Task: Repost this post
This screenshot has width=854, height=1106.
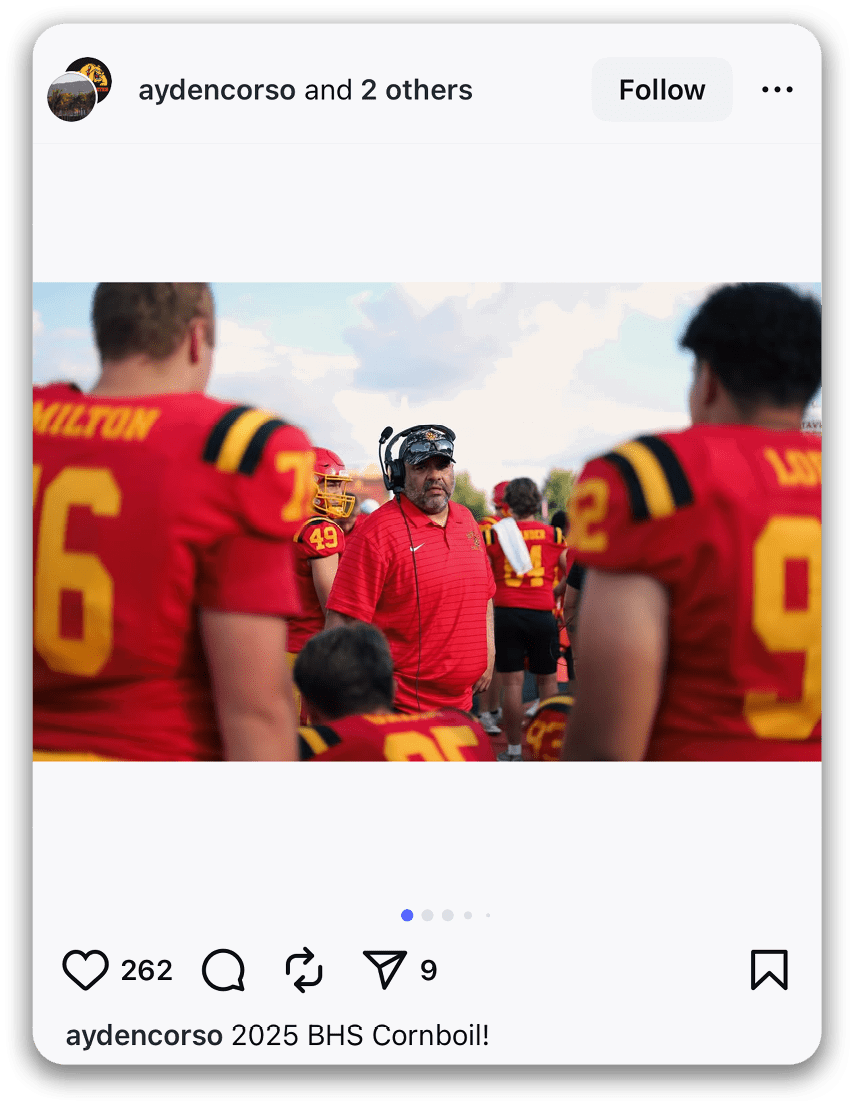Action: (x=304, y=970)
